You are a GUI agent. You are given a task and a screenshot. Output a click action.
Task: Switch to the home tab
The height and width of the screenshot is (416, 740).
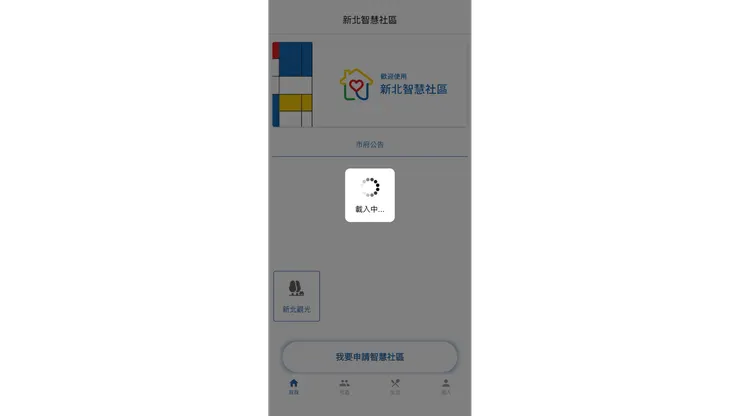point(293,386)
